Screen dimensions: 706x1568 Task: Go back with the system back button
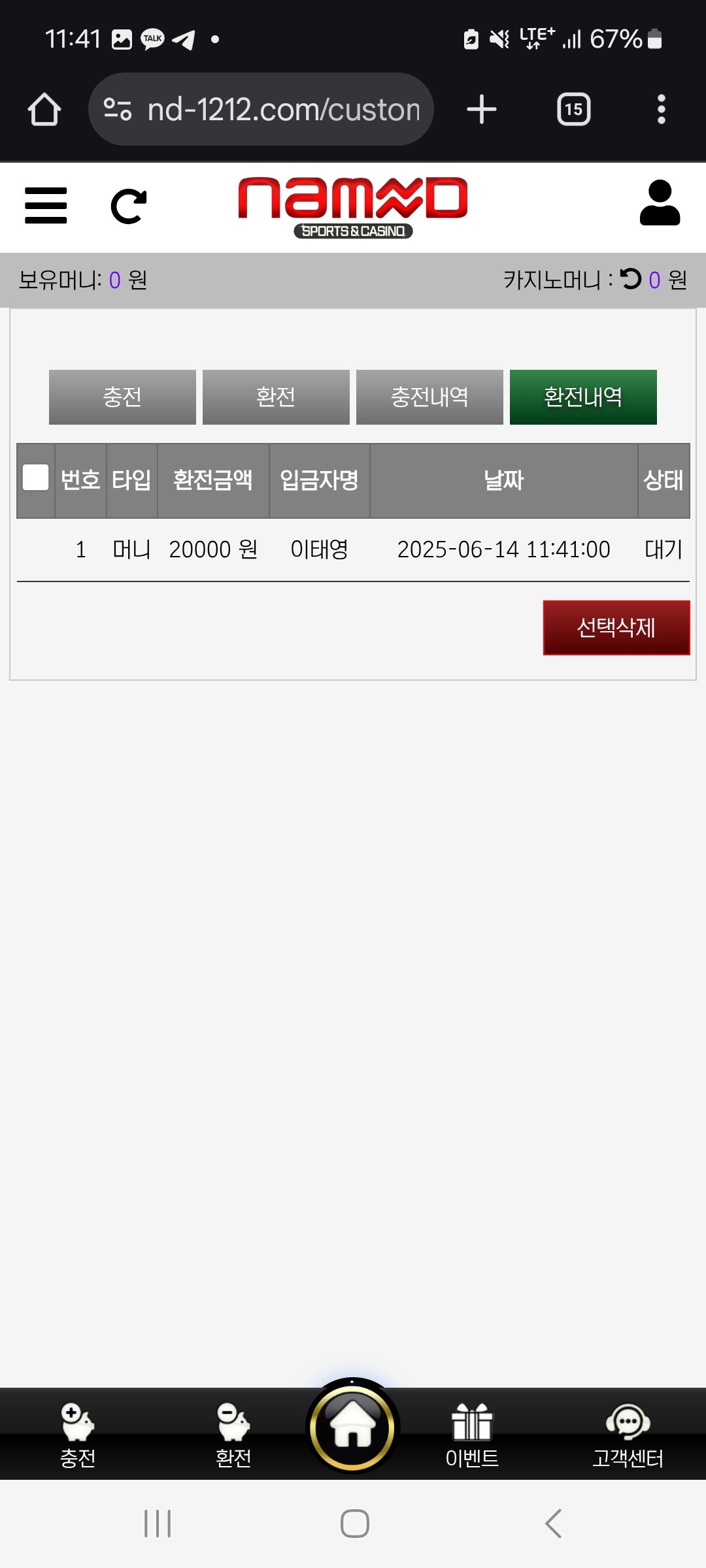[x=553, y=1524]
